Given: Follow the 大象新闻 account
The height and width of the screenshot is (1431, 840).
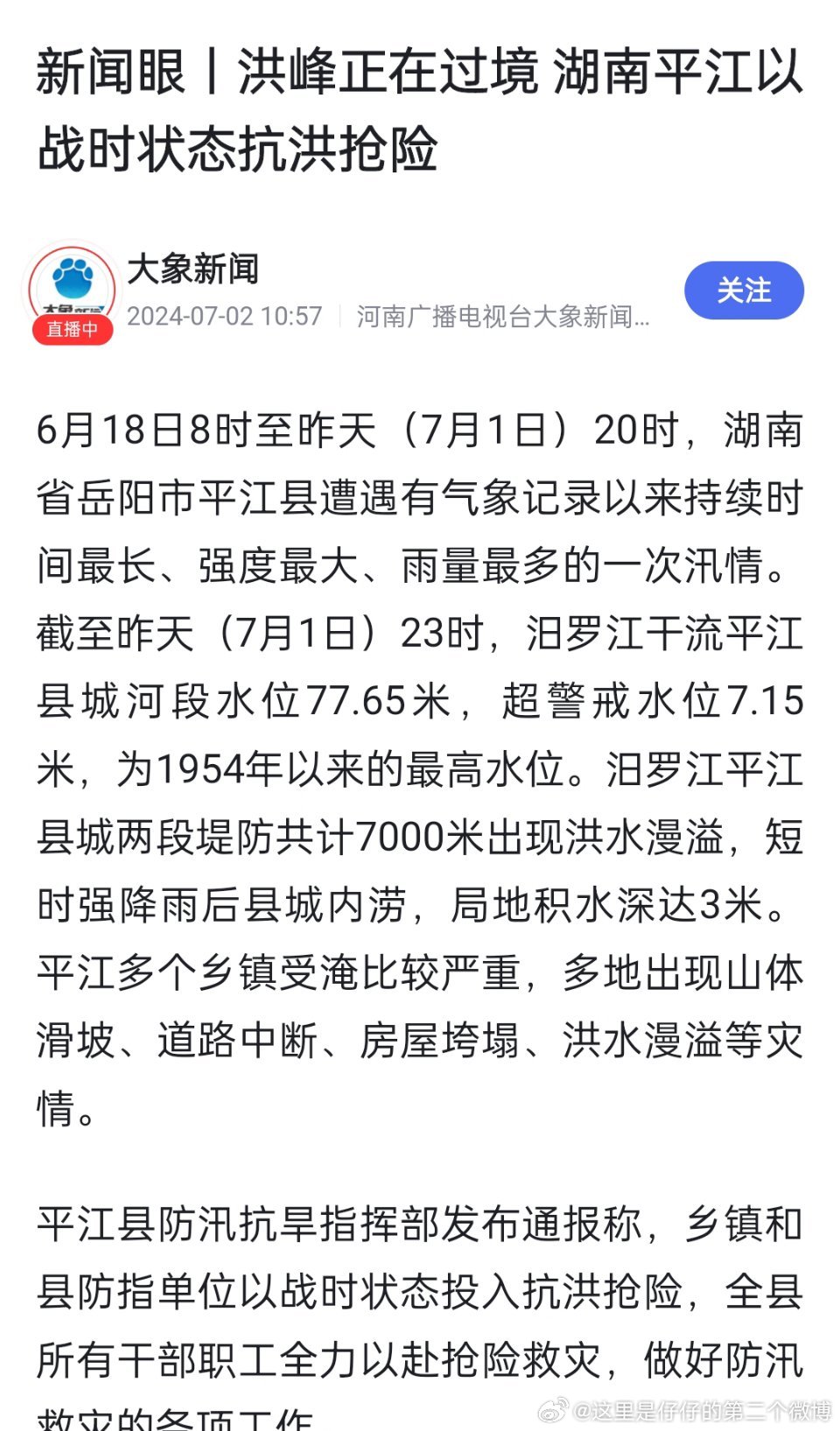Looking at the screenshot, I should pos(743,291).
